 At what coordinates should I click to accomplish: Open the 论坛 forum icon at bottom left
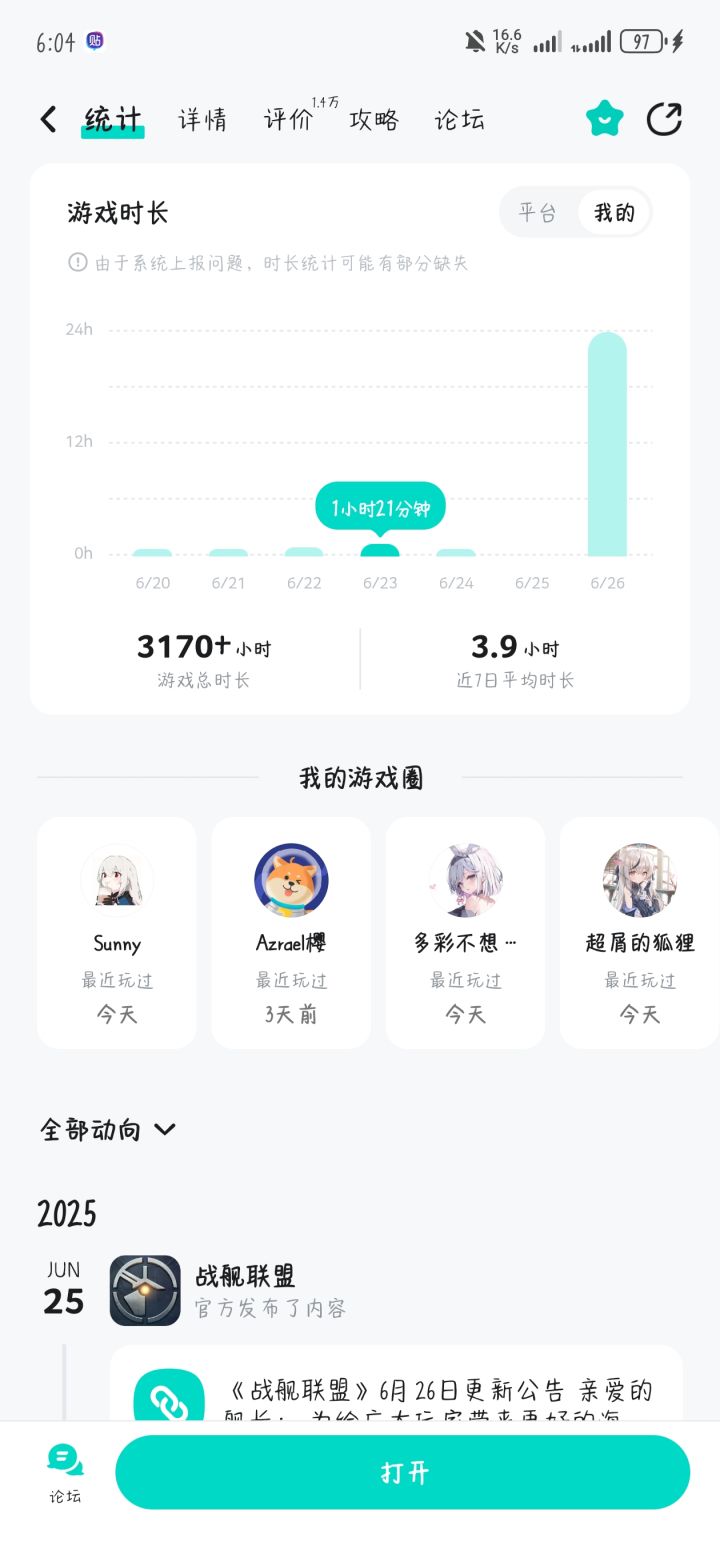(x=63, y=1470)
